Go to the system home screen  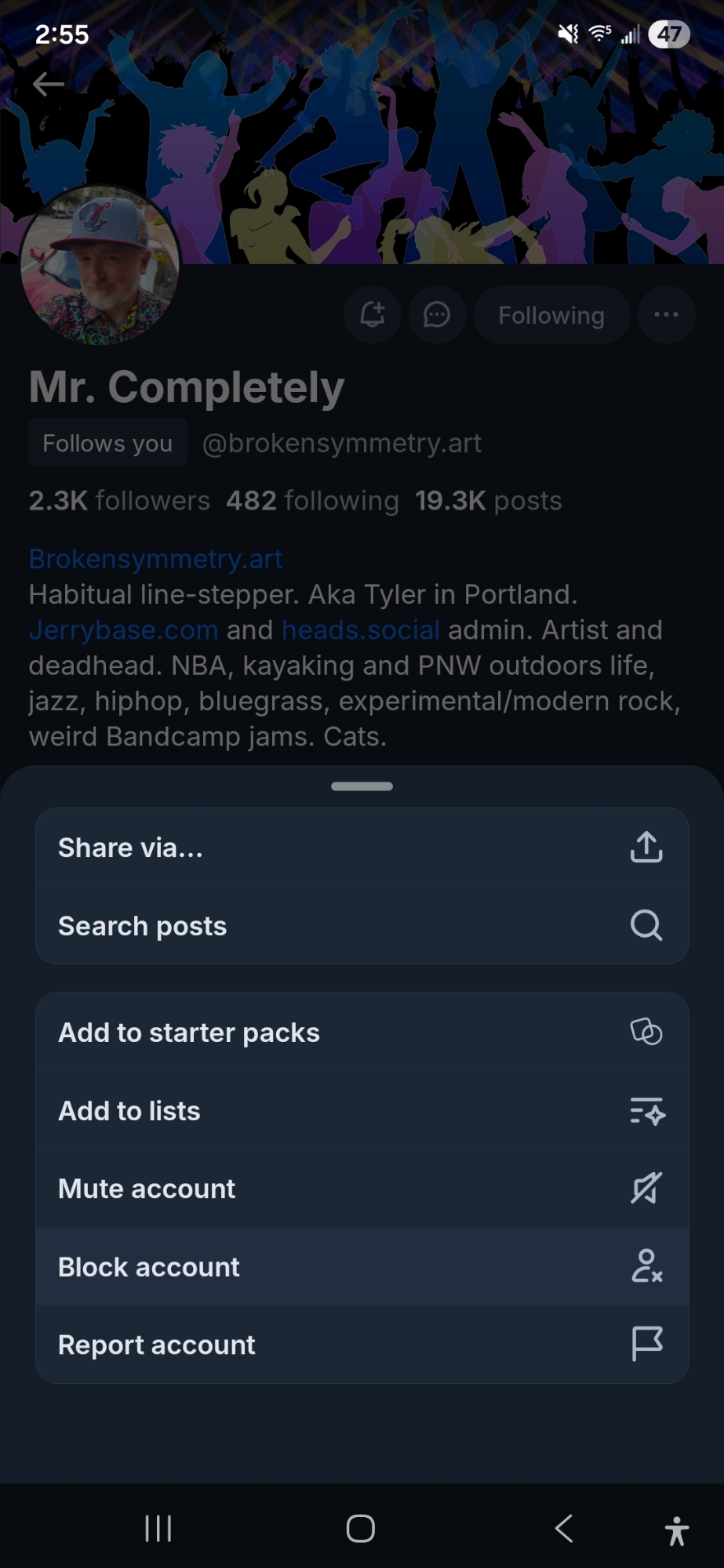361,1528
